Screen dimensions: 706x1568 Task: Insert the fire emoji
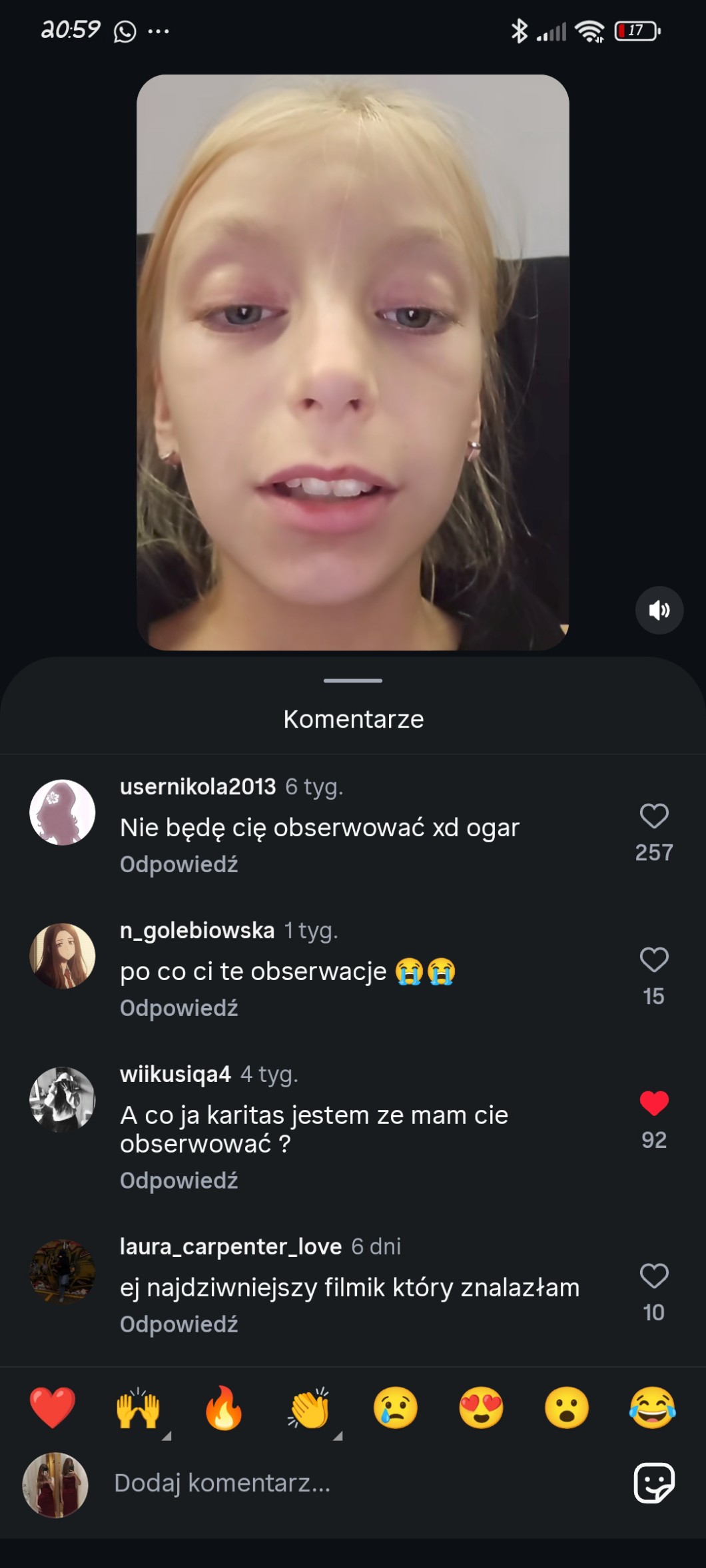[224, 1408]
